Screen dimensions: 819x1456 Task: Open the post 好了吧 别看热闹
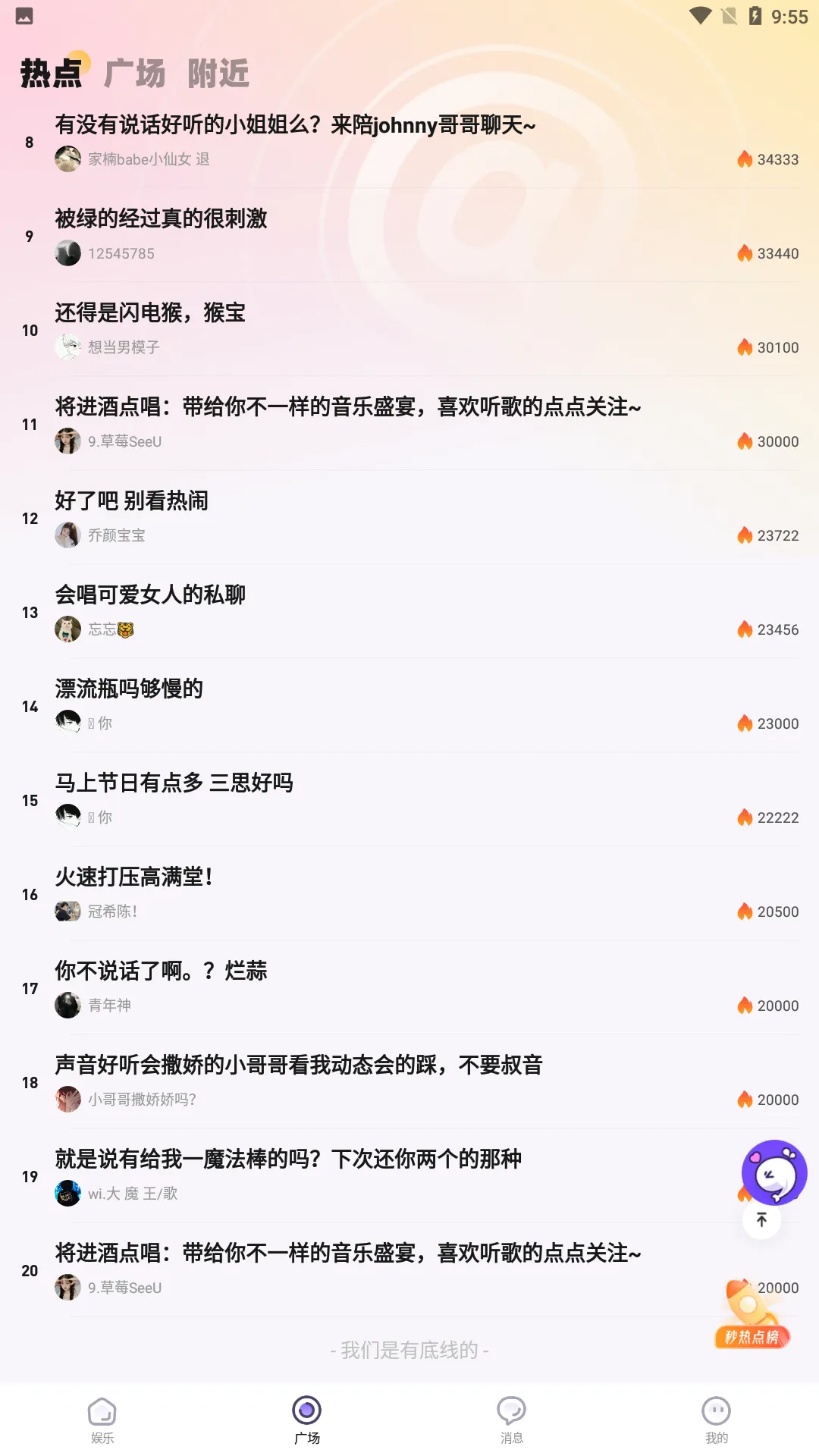[x=131, y=501]
